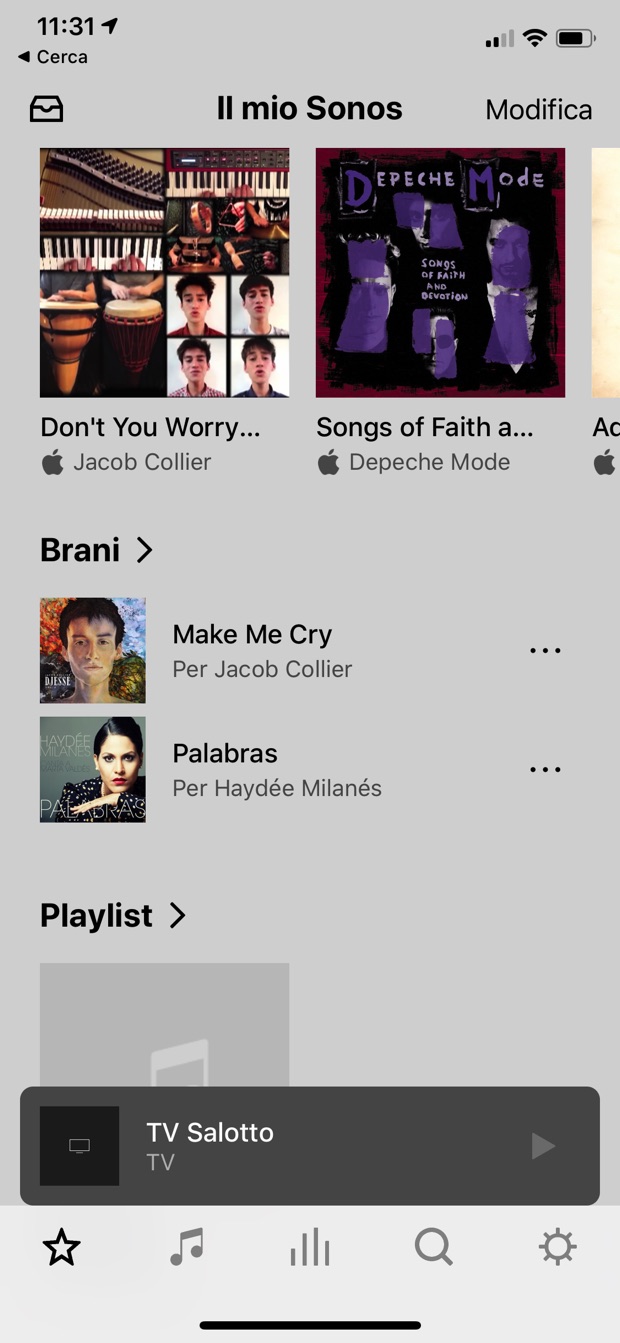The width and height of the screenshot is (620, 1343).
Task: Return to previous app via Cerca
Action: click(x=53, y=57)
